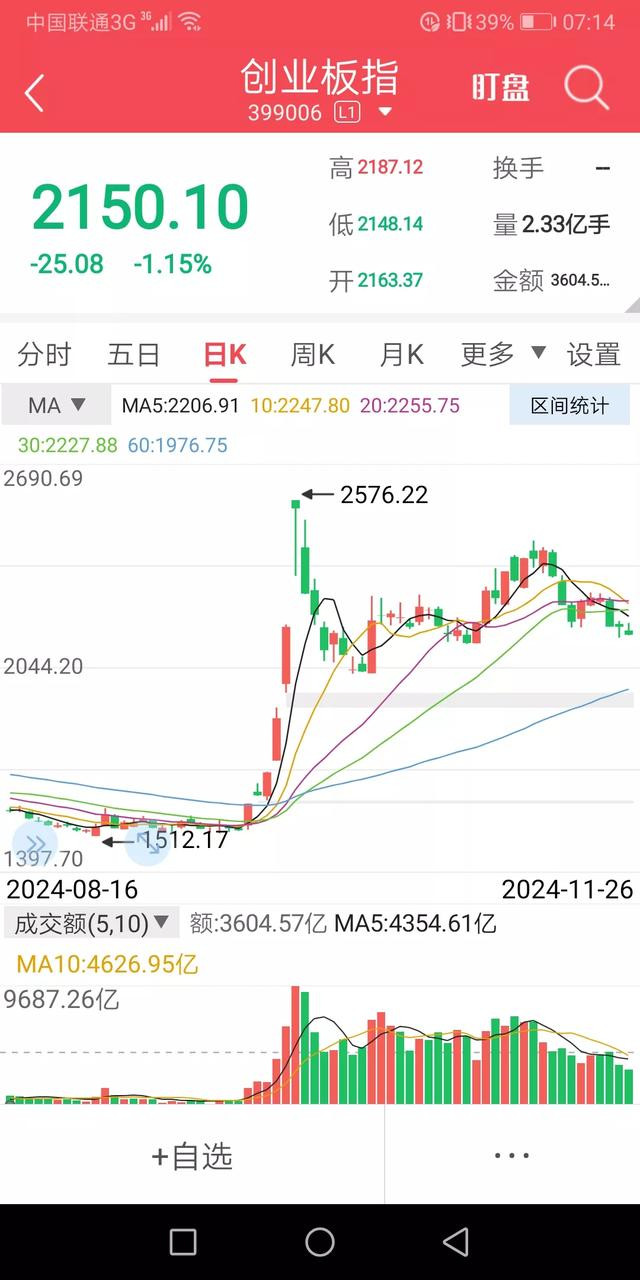640x1280 pixels.
Task: Tap the 盯盘 watch button
Action: pos(500,88)
